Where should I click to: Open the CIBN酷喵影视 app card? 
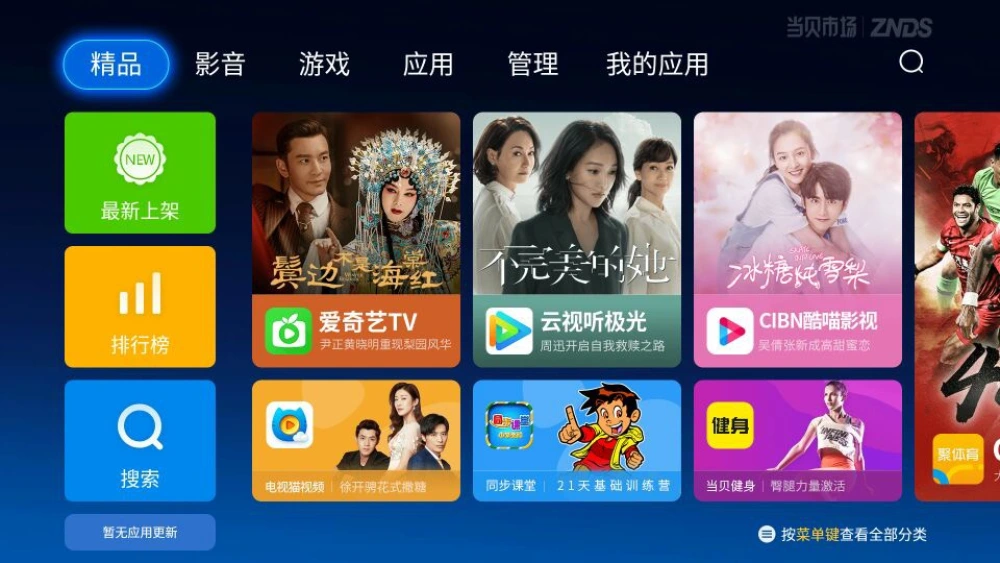tap(798, 240)
